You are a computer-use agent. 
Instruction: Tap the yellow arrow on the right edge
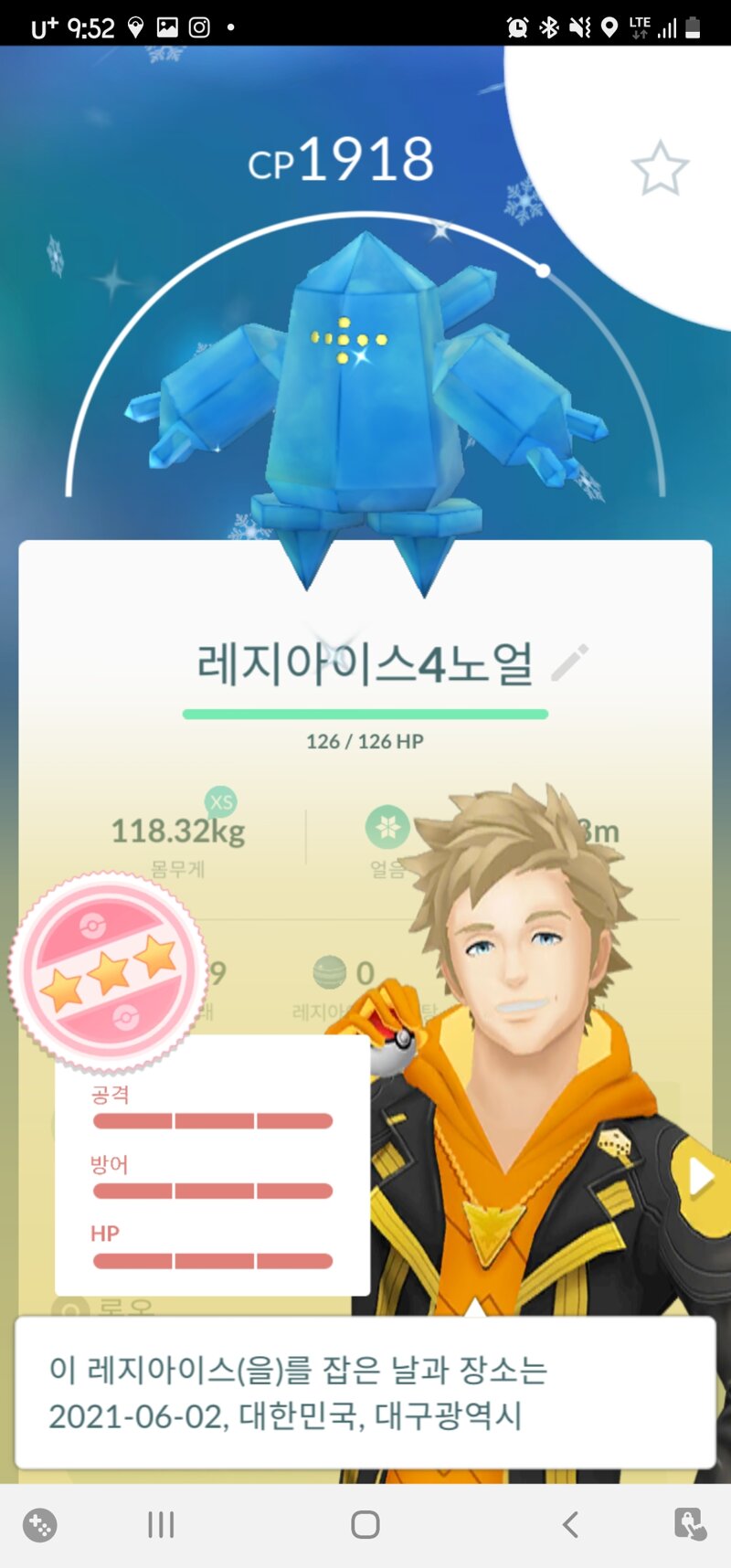pyautogui.click(x=700, y=1177)
